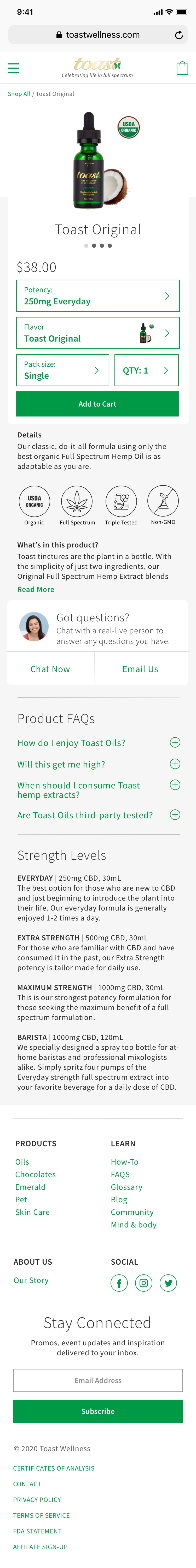Open Chocolates in Products footer

pyautogui.click(x=35, y=1174)
